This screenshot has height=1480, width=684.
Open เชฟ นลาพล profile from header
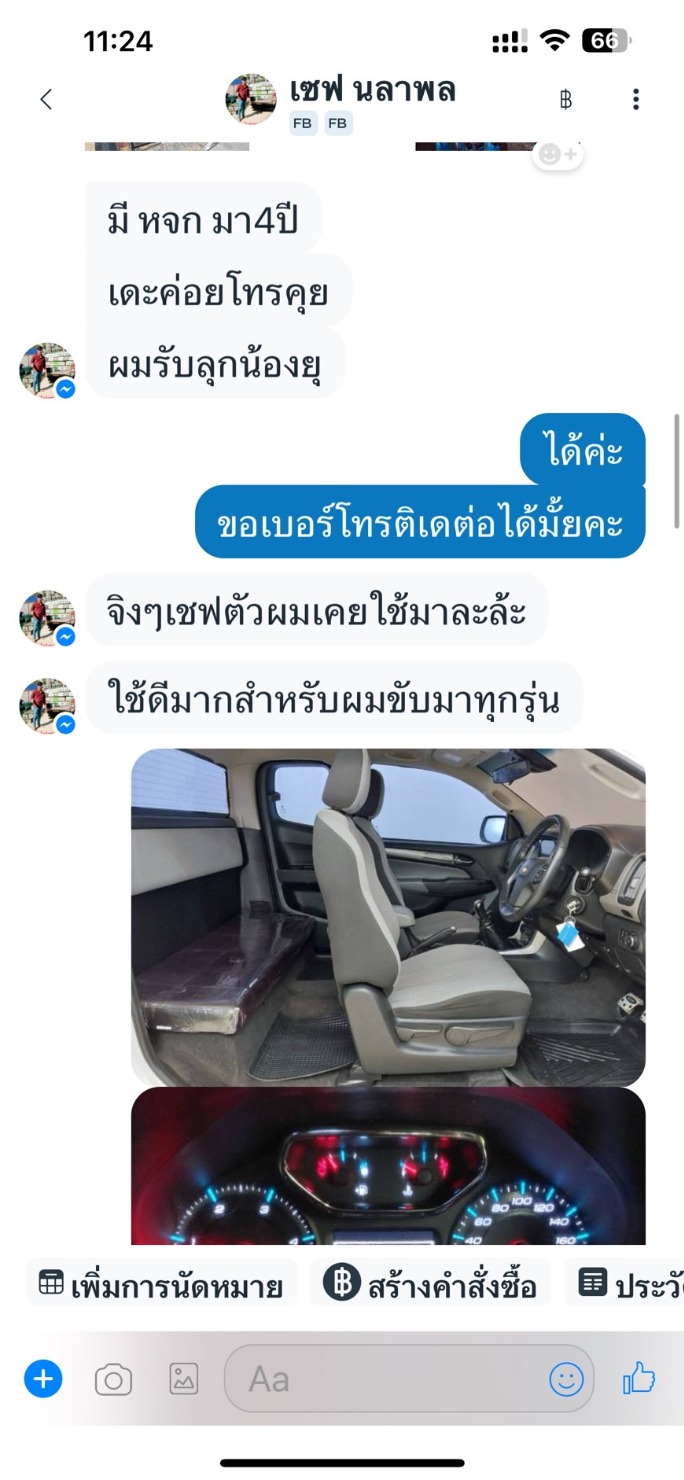pyautogui.click(x=372, y=90)
